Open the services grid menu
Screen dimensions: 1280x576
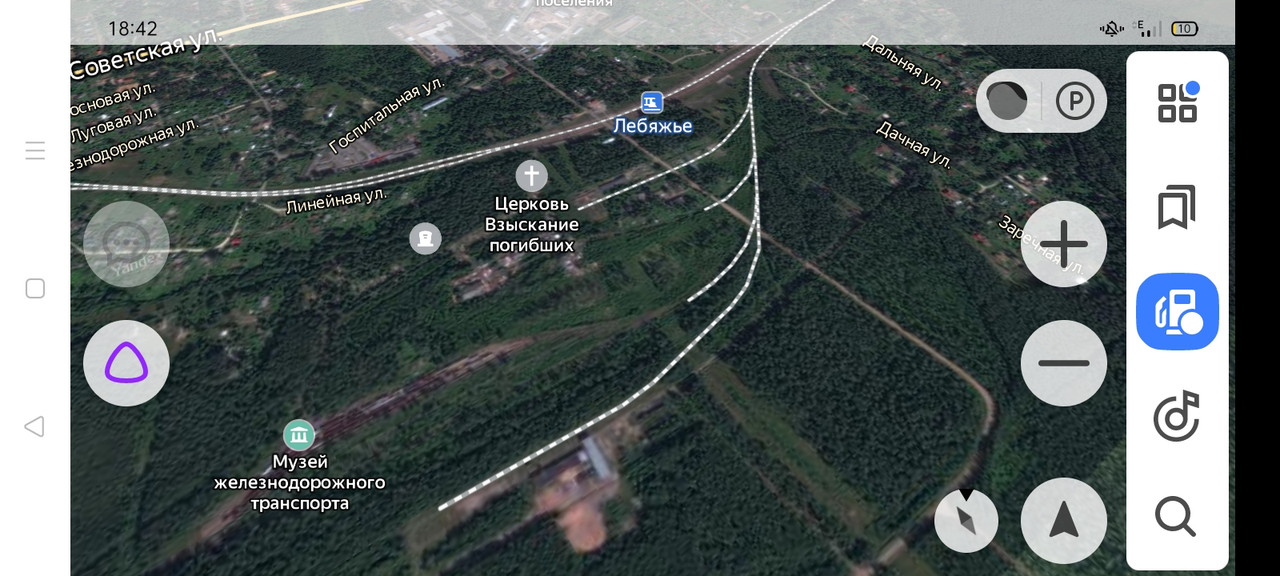pos(1177,102)
